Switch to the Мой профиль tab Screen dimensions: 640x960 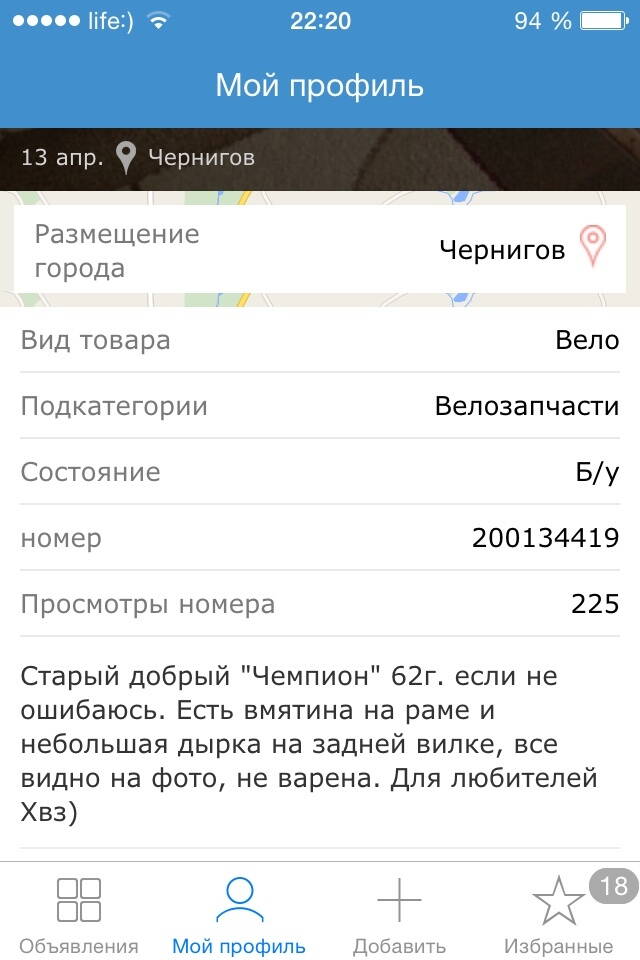tap(239, 912)
